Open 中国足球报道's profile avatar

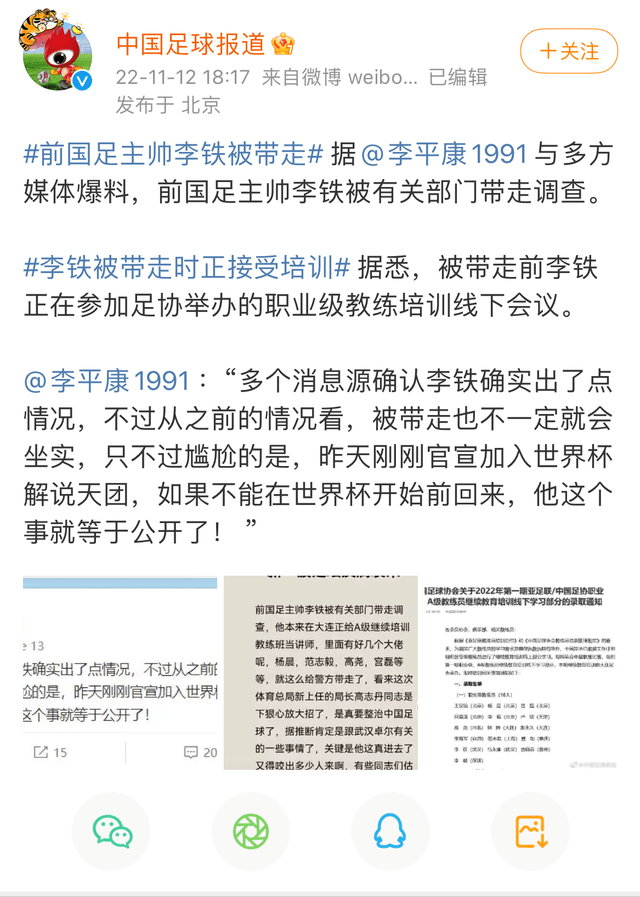pos(56,55)
